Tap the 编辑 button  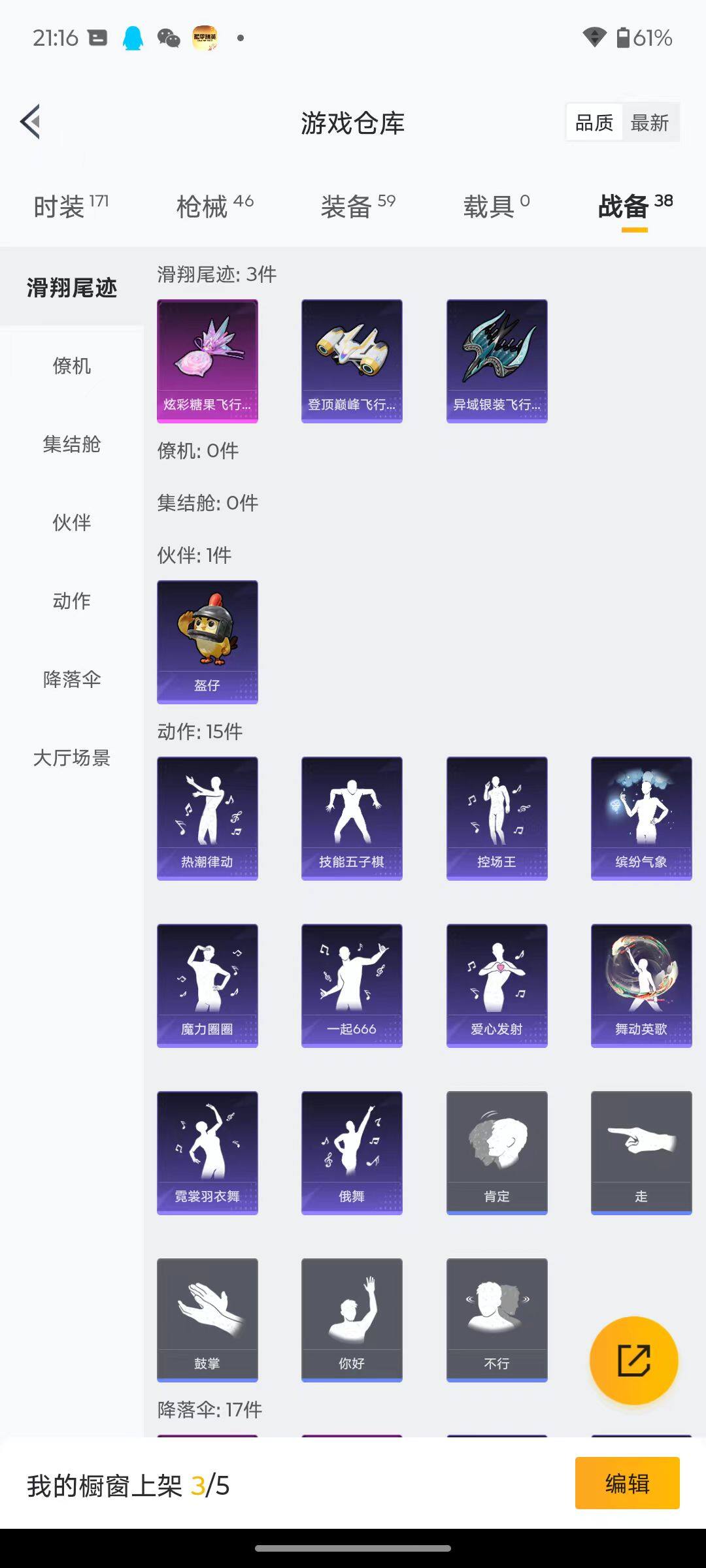(x=627, y=1483)
